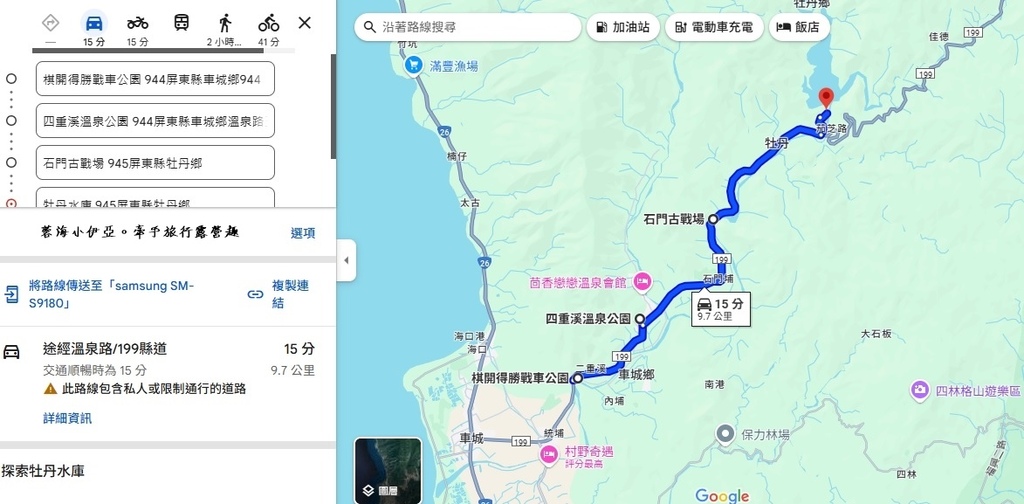1024x504 pixels.
Task: Open route 選項 settings
Action: pos(303,233)
